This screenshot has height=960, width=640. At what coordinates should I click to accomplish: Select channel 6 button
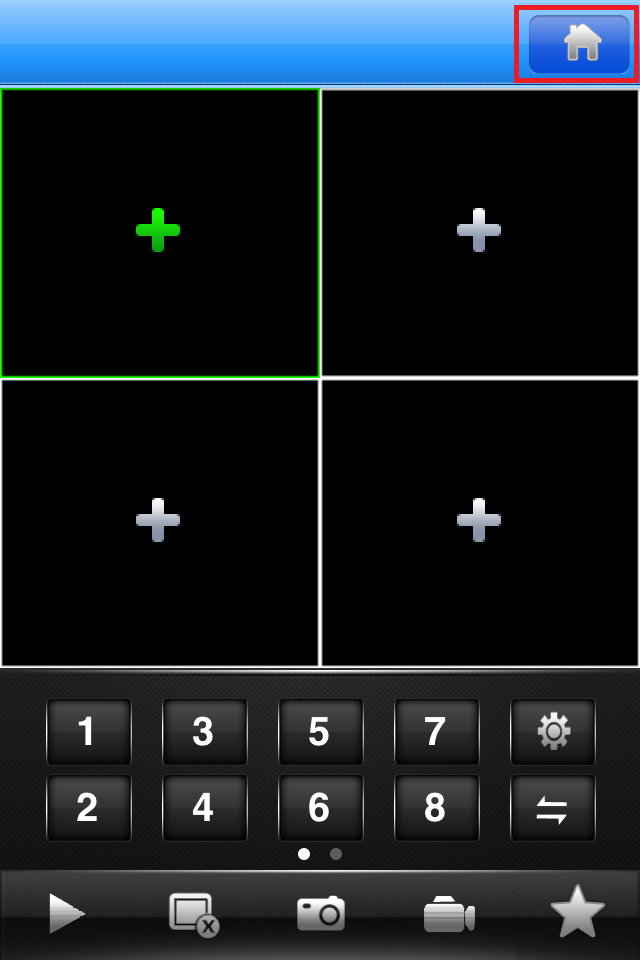(320, 808)
